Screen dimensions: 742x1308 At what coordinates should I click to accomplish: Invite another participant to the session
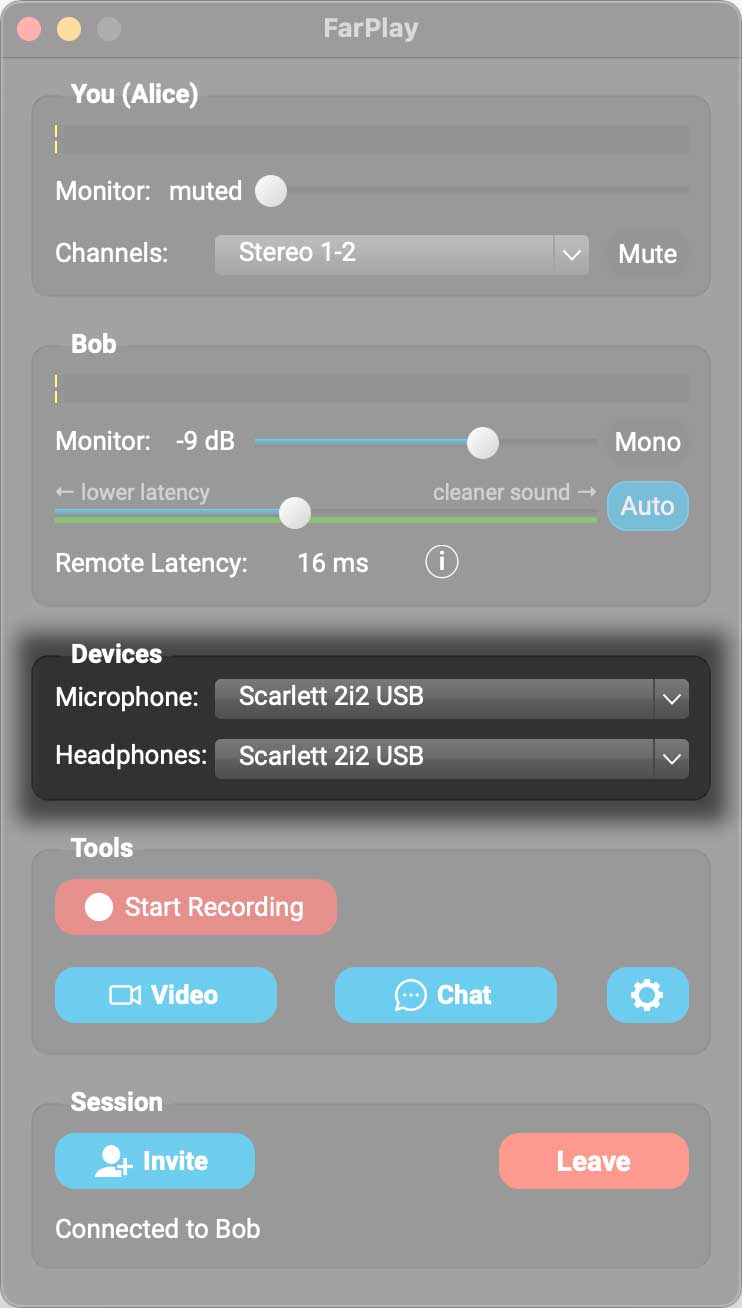tap(155, 1161)
